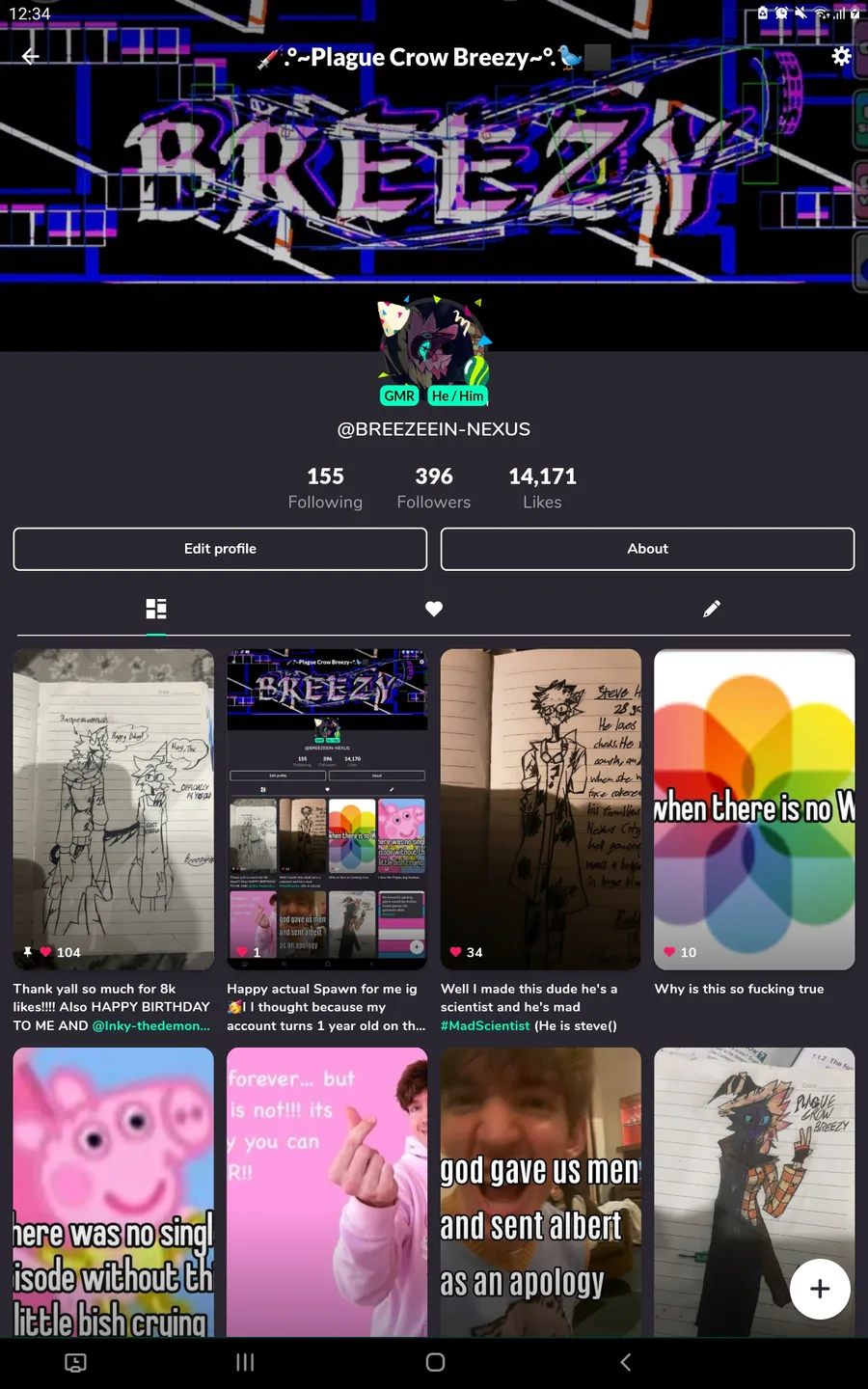Open the mad scientist Steve sketch post
The image size is (868, 1389).
[x=541, y=809]
